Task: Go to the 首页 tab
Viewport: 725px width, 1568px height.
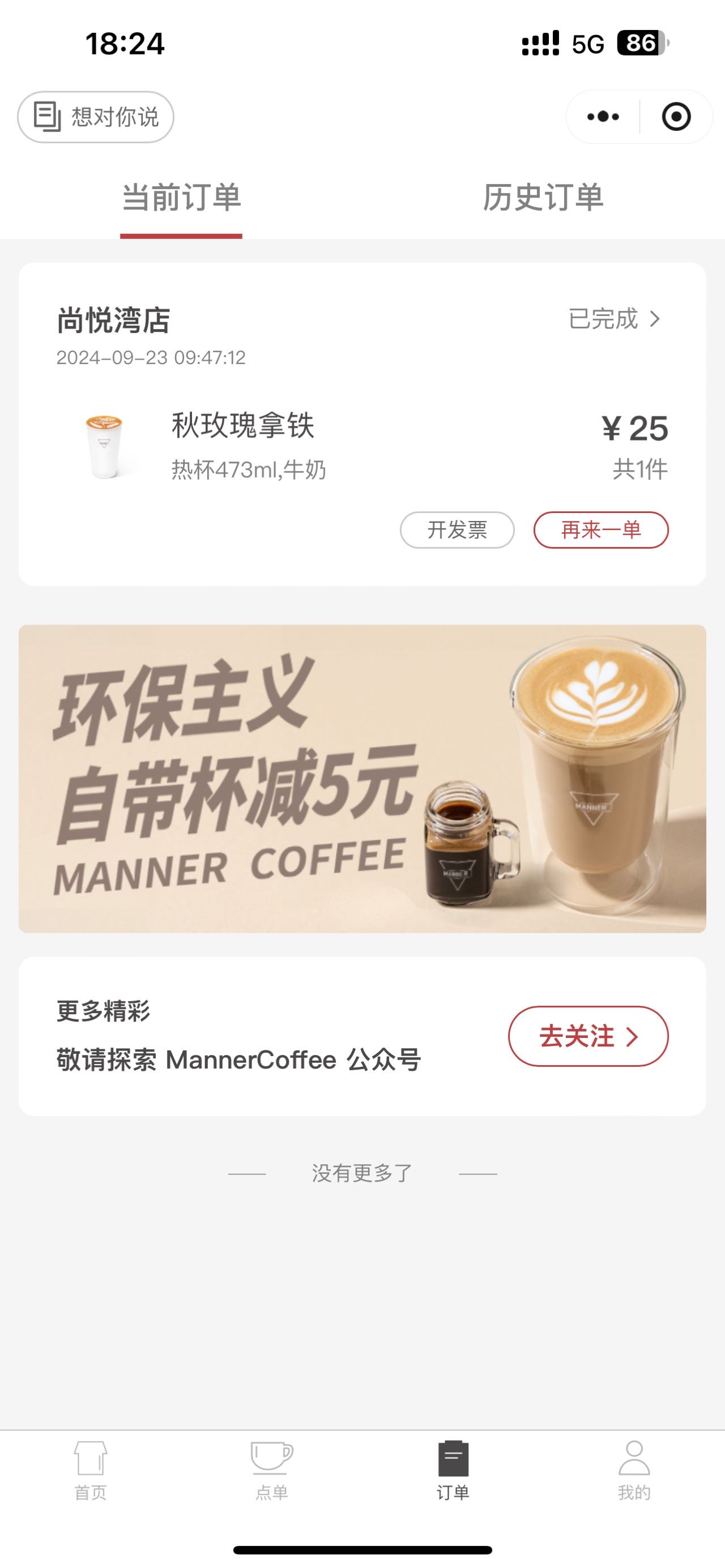Action: point(91,1470)
